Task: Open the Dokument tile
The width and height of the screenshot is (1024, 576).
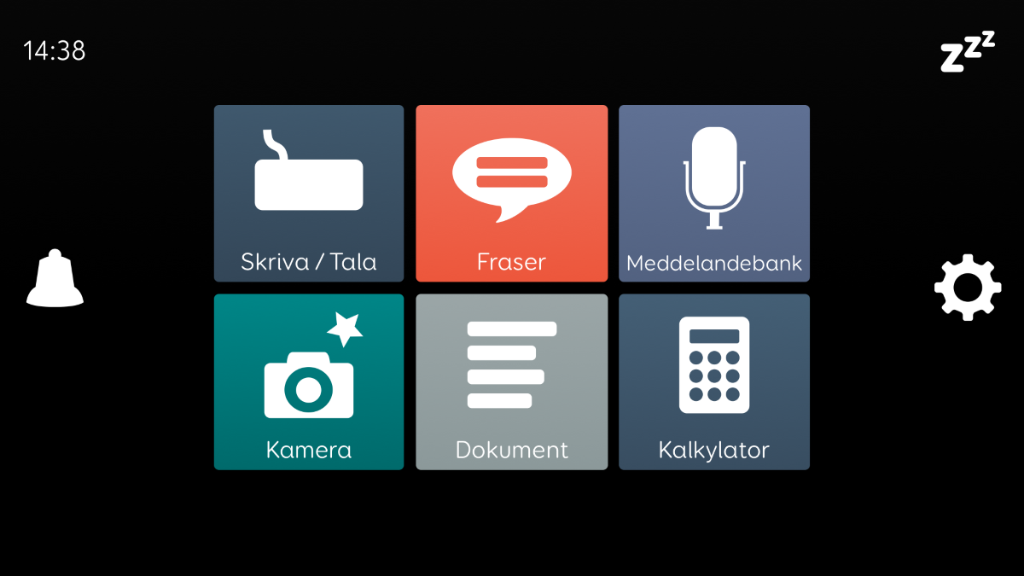Action: click(x=511, y=382)
